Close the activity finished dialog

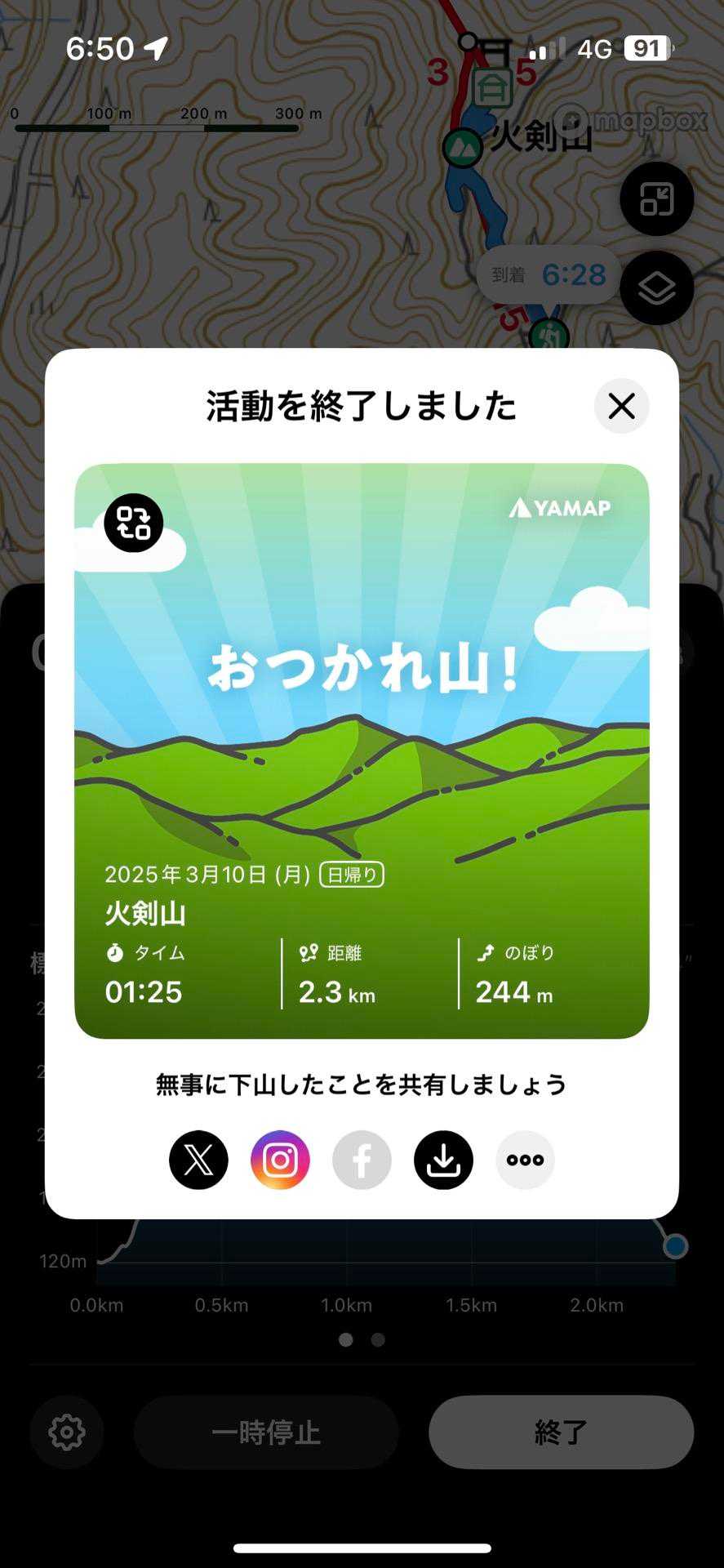pyautogui.click(x=621, y=406)
